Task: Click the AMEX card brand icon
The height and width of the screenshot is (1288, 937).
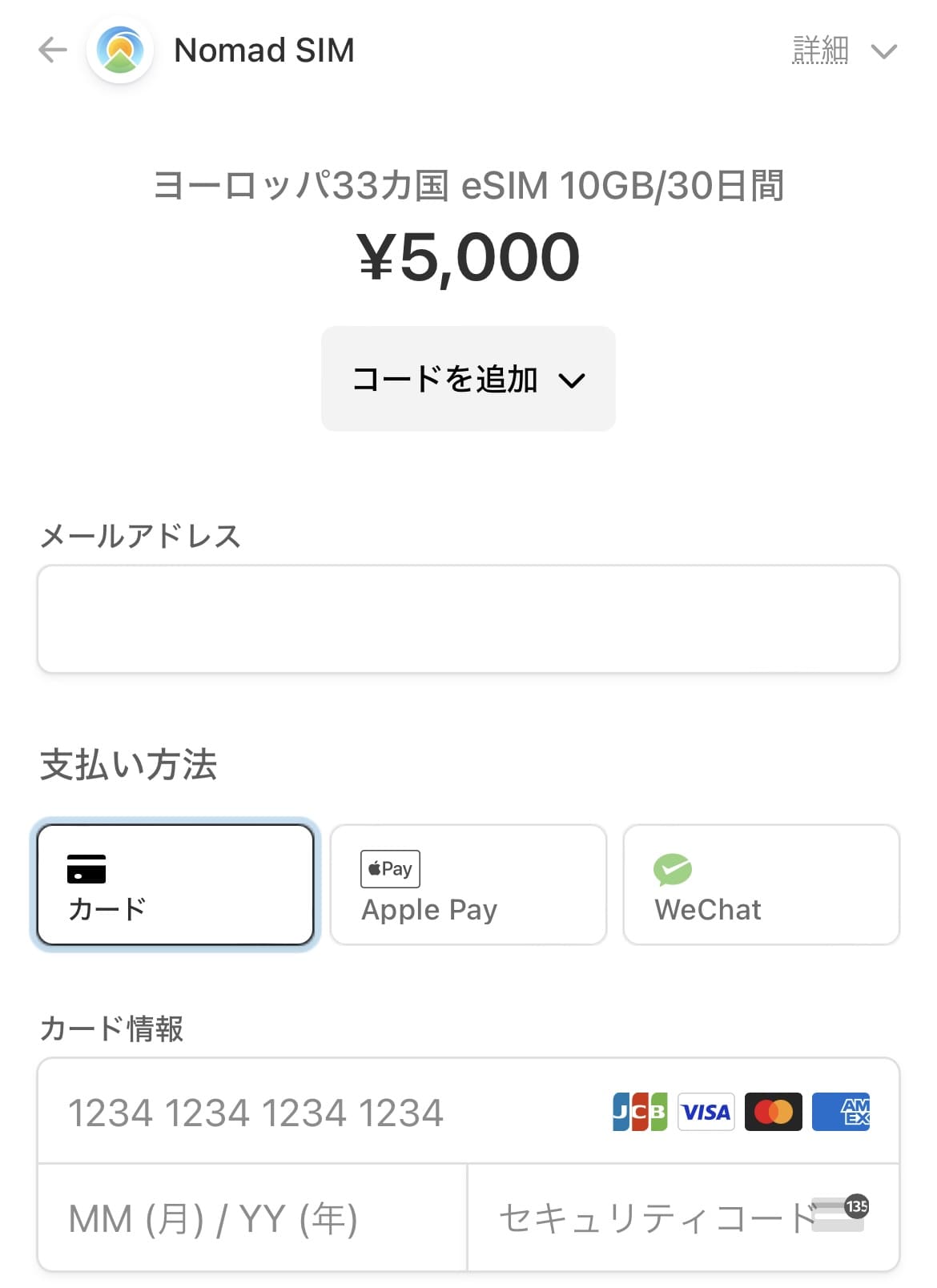Action: (x=841, y=1112)
